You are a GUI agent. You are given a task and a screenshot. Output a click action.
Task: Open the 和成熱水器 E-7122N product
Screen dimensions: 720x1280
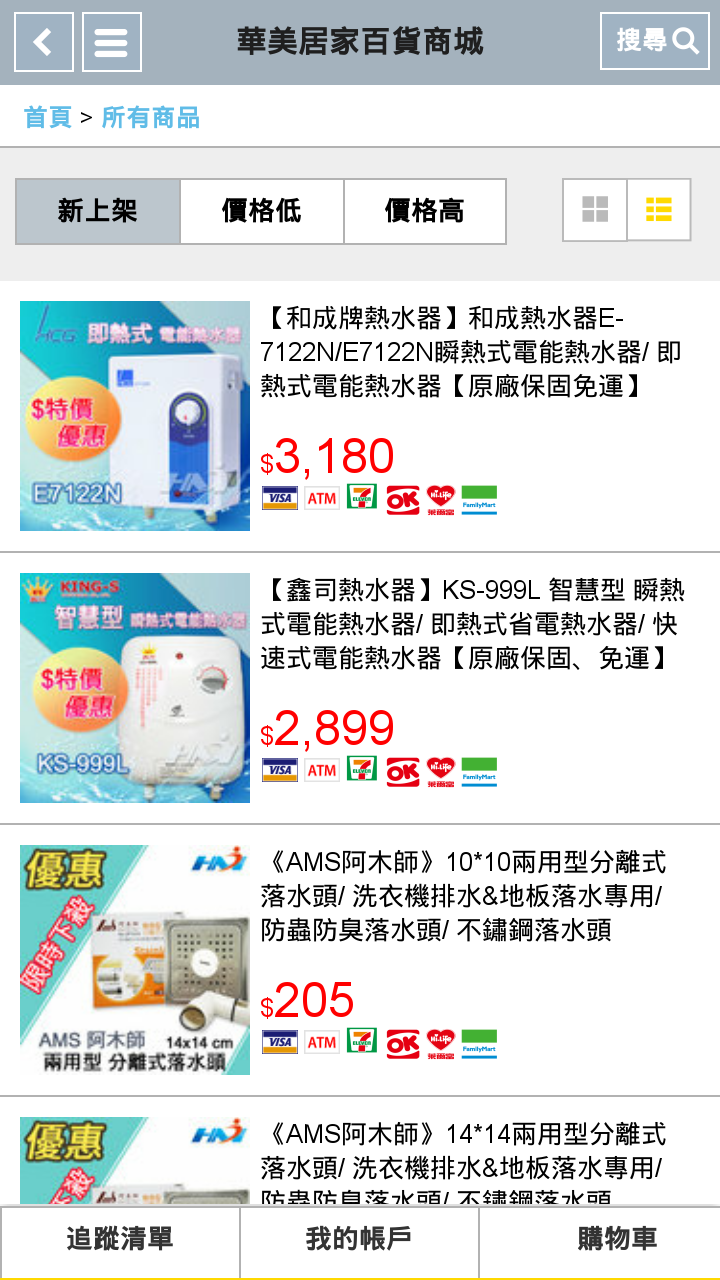pos(470,352)
